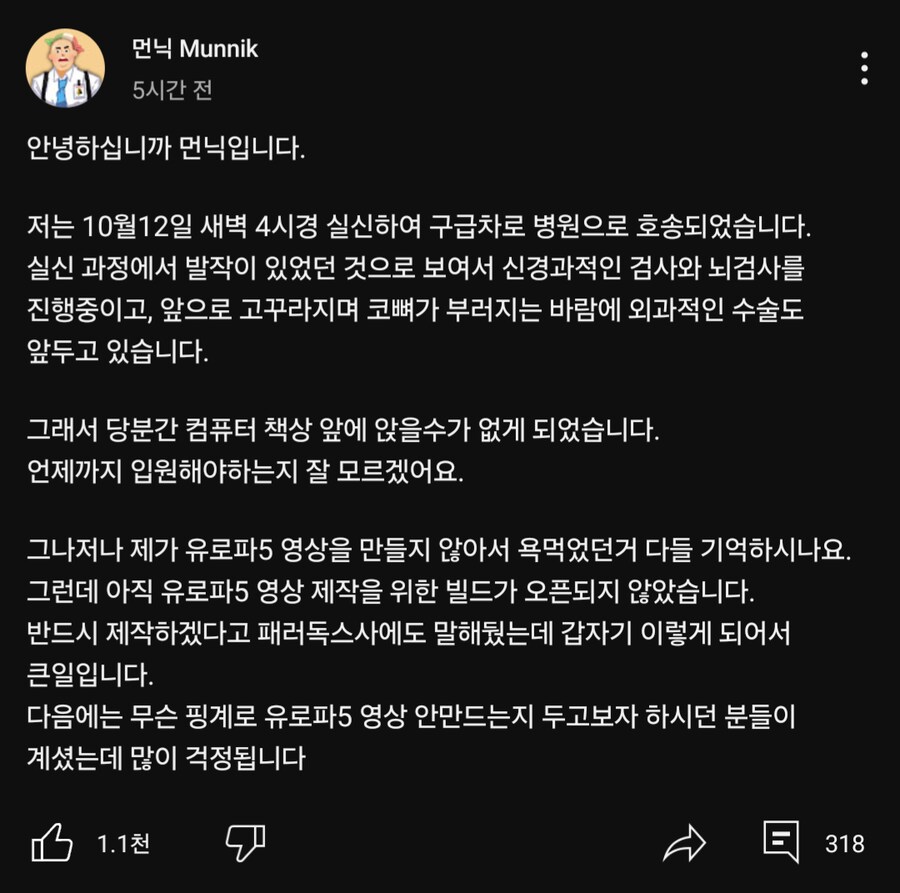Open the 318 comments
This screenshot has width=900, height=893.
(x=781, y=842)
